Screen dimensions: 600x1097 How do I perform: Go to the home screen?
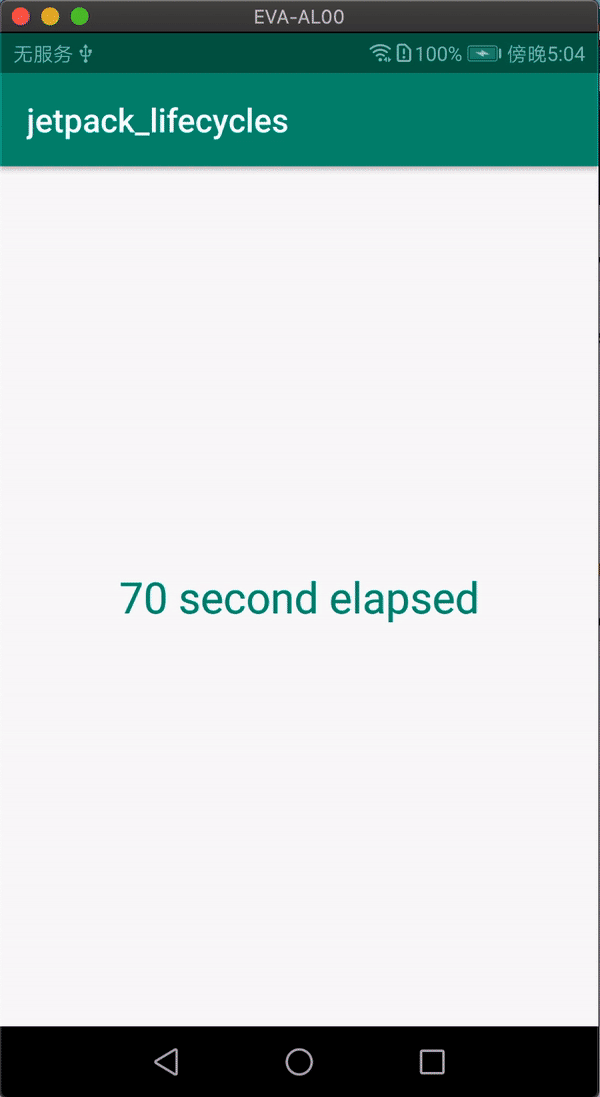point(299,1061)
